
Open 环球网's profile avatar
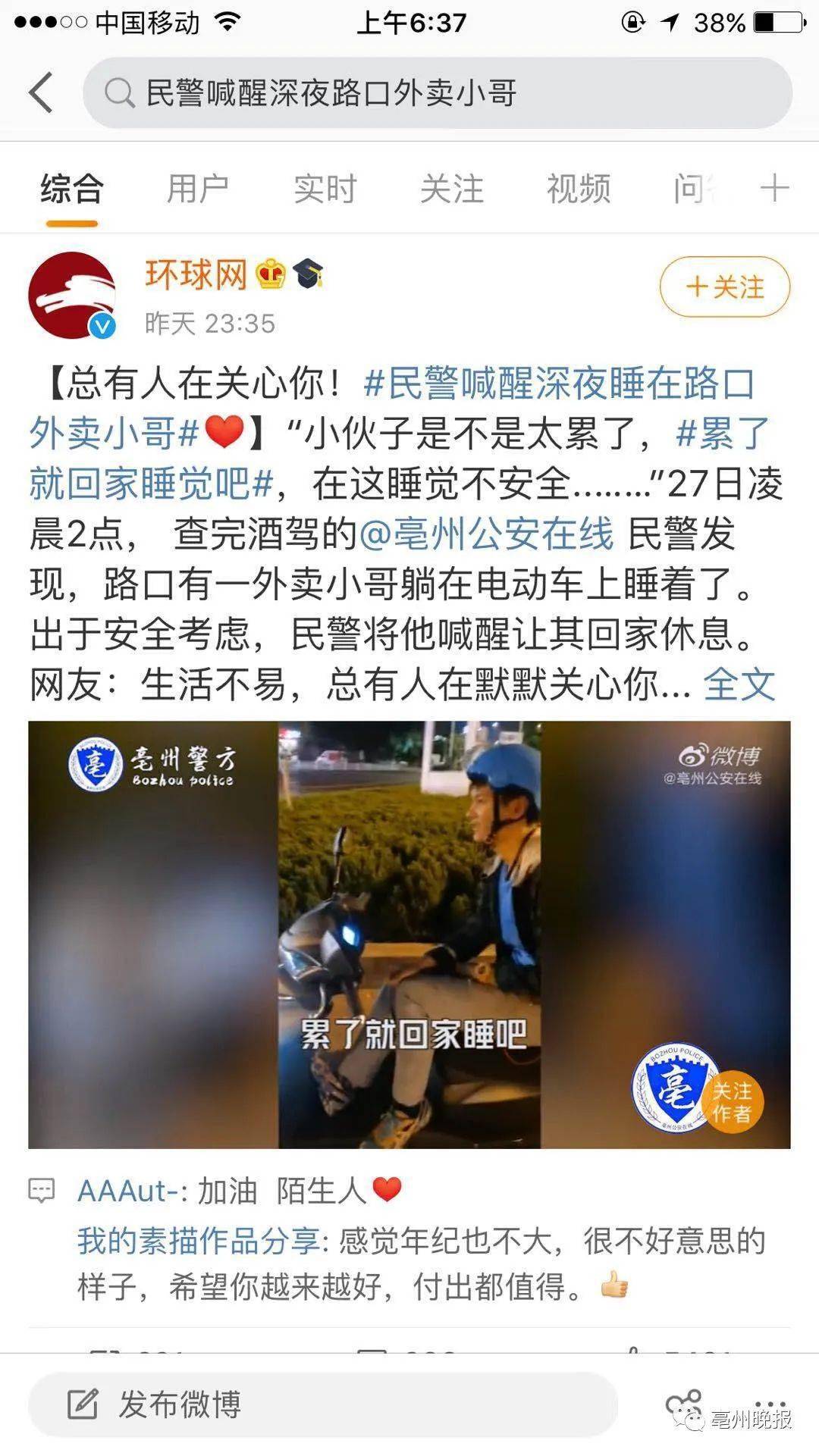coord(71,295)
